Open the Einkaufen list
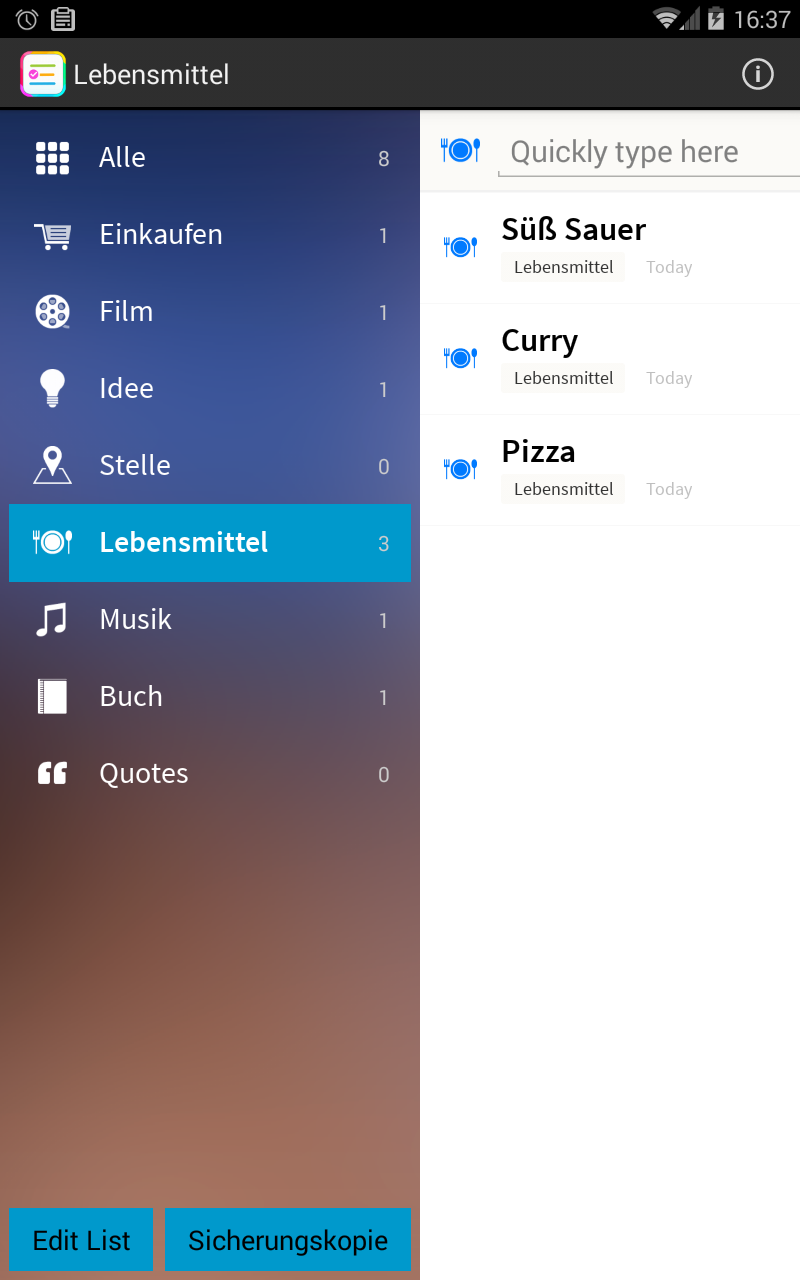 pos(210,235)
